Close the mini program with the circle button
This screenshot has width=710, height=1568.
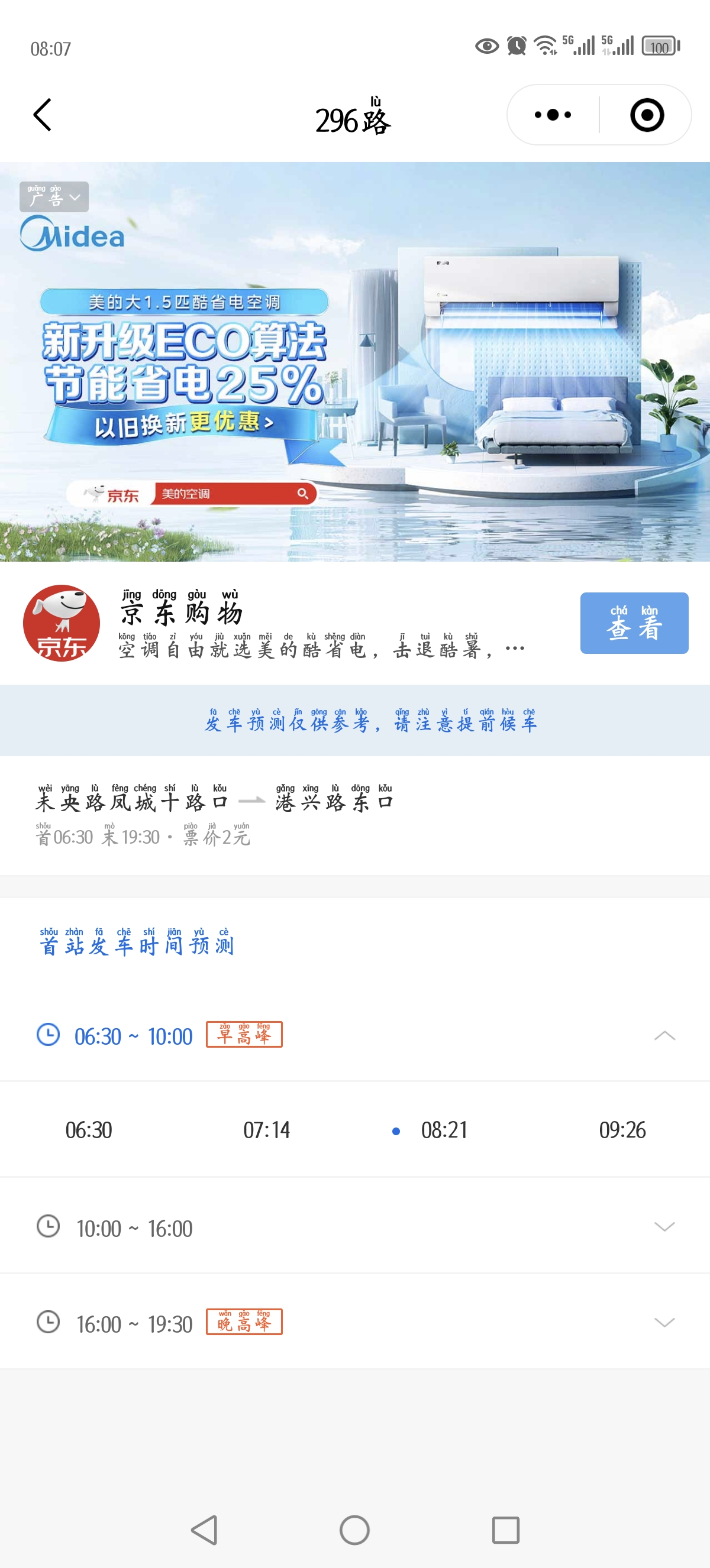click(646, 115)
